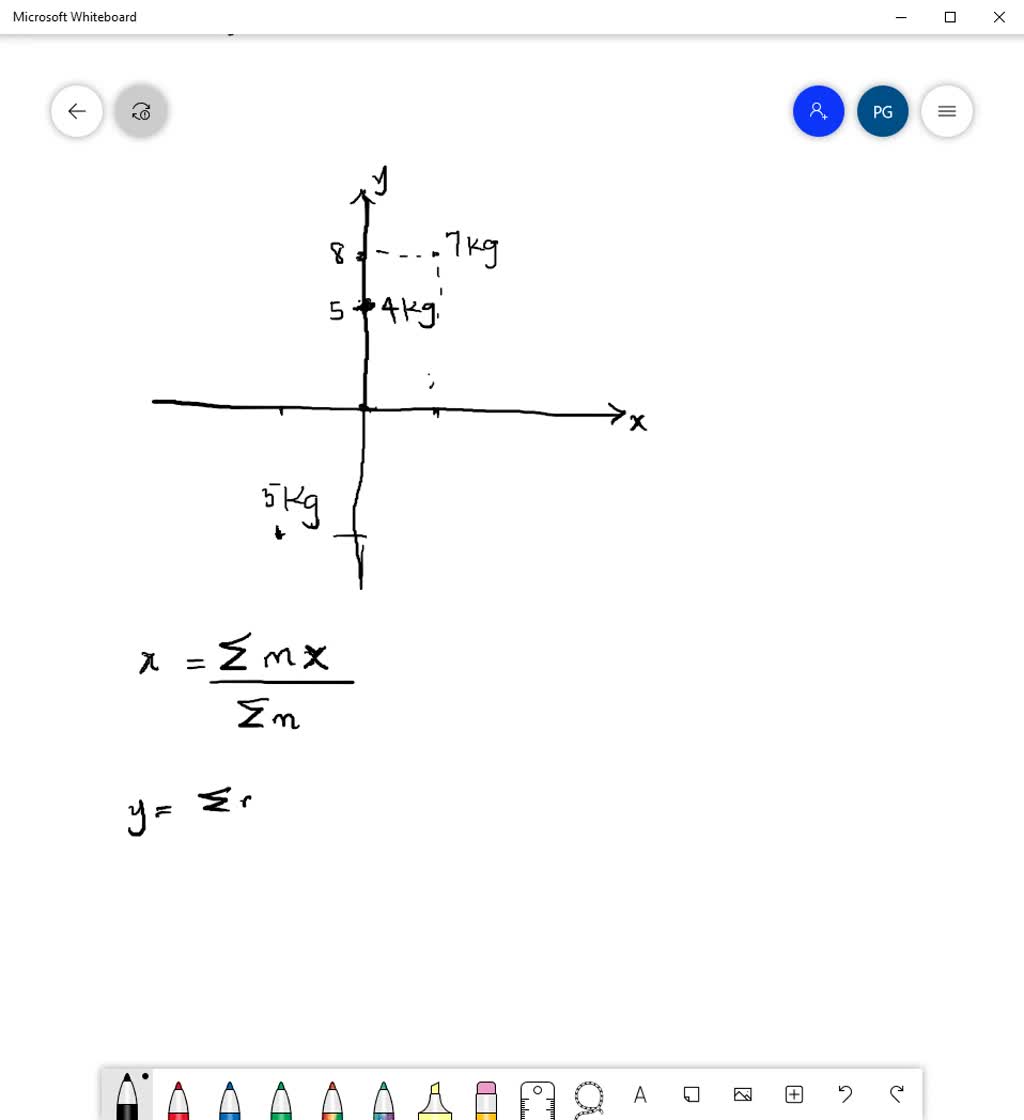Pick the red pen

coord(178,1098)
